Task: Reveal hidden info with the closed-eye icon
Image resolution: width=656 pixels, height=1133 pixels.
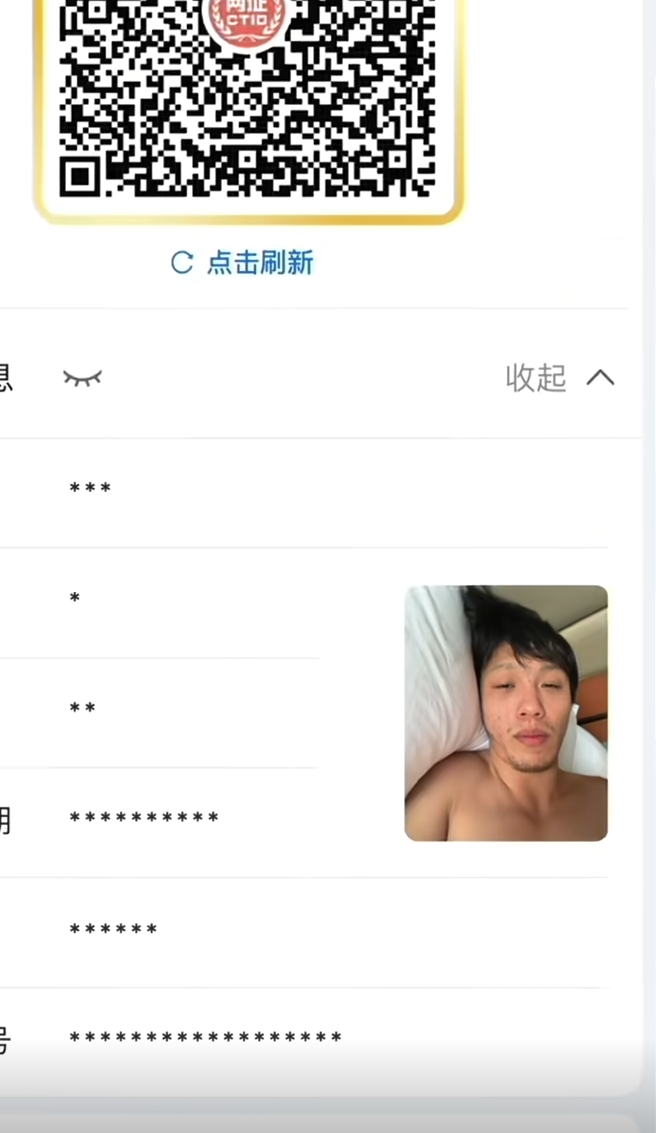Action: point(83,378)
